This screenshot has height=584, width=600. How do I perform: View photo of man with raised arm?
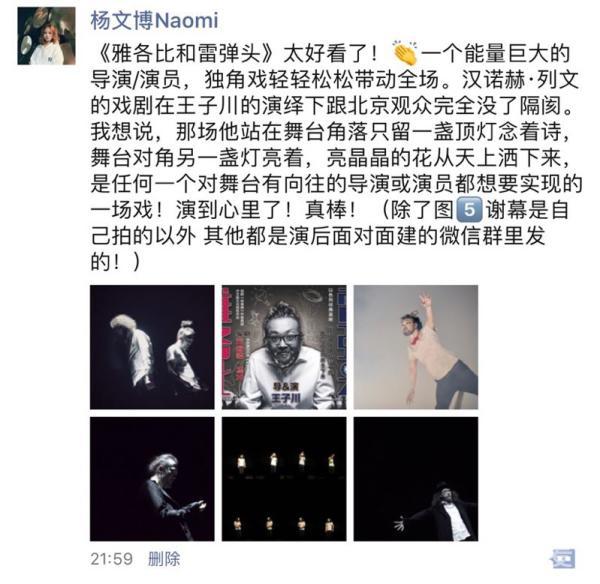(415, 347)
